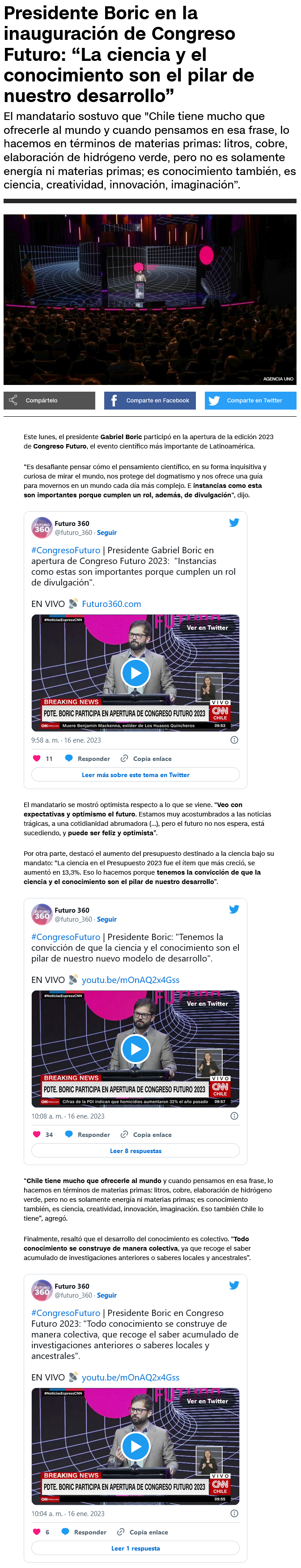Share article via Comparte en Twitter
Viewport: 301px width, 1568px height.
coord(250,401)
